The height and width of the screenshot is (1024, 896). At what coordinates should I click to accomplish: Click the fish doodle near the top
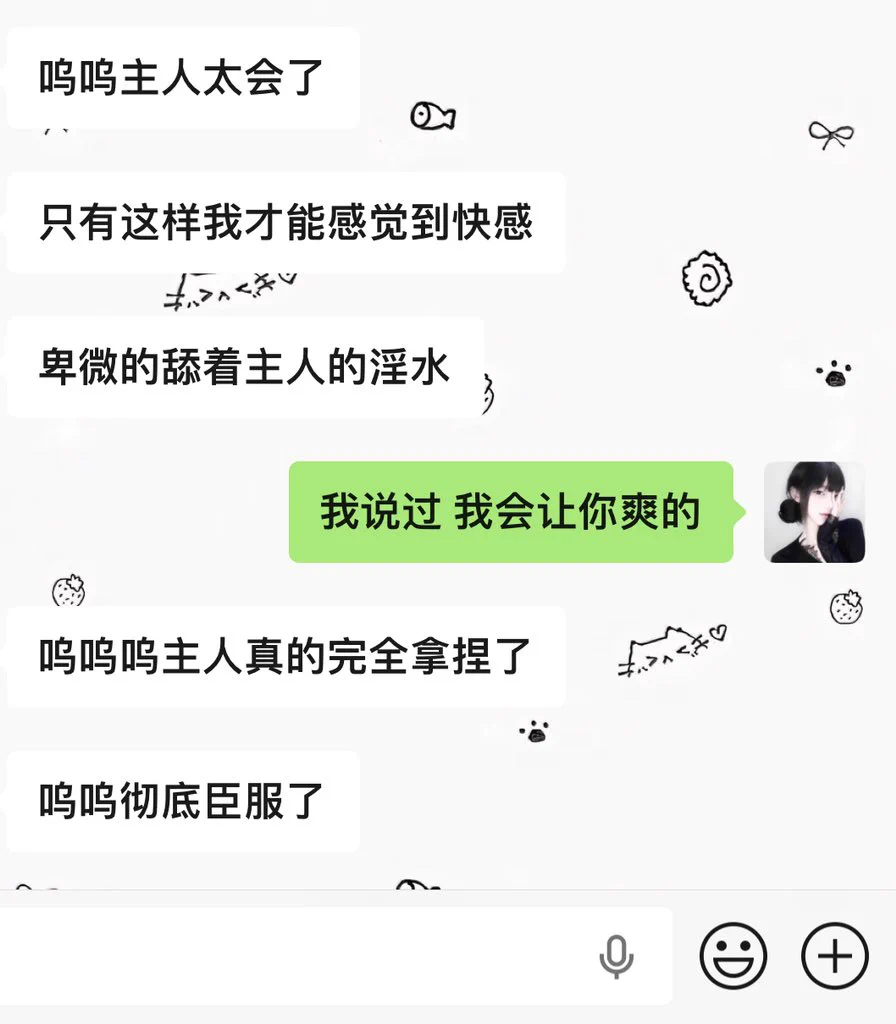(432, 116)
